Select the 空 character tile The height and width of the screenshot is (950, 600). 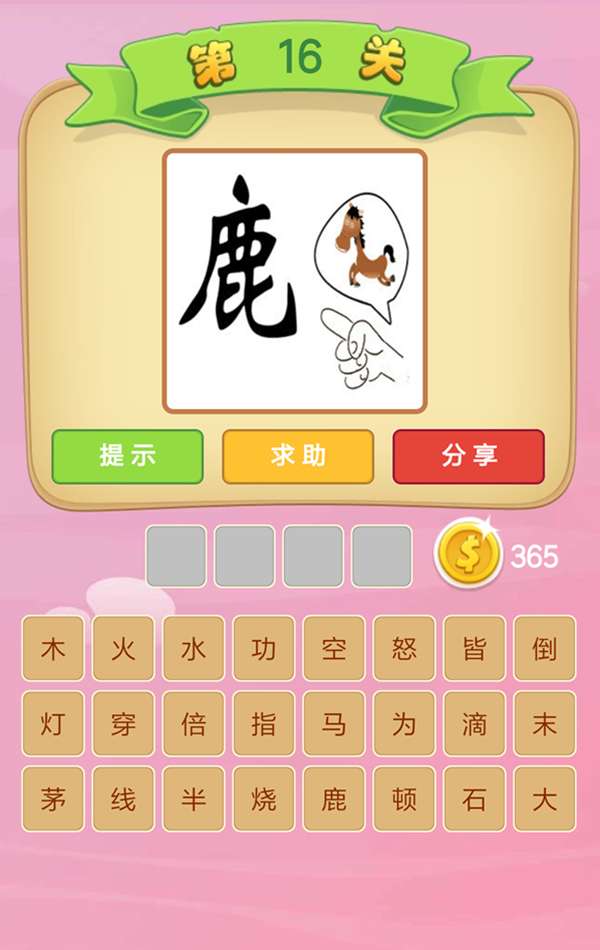(334, 648)
